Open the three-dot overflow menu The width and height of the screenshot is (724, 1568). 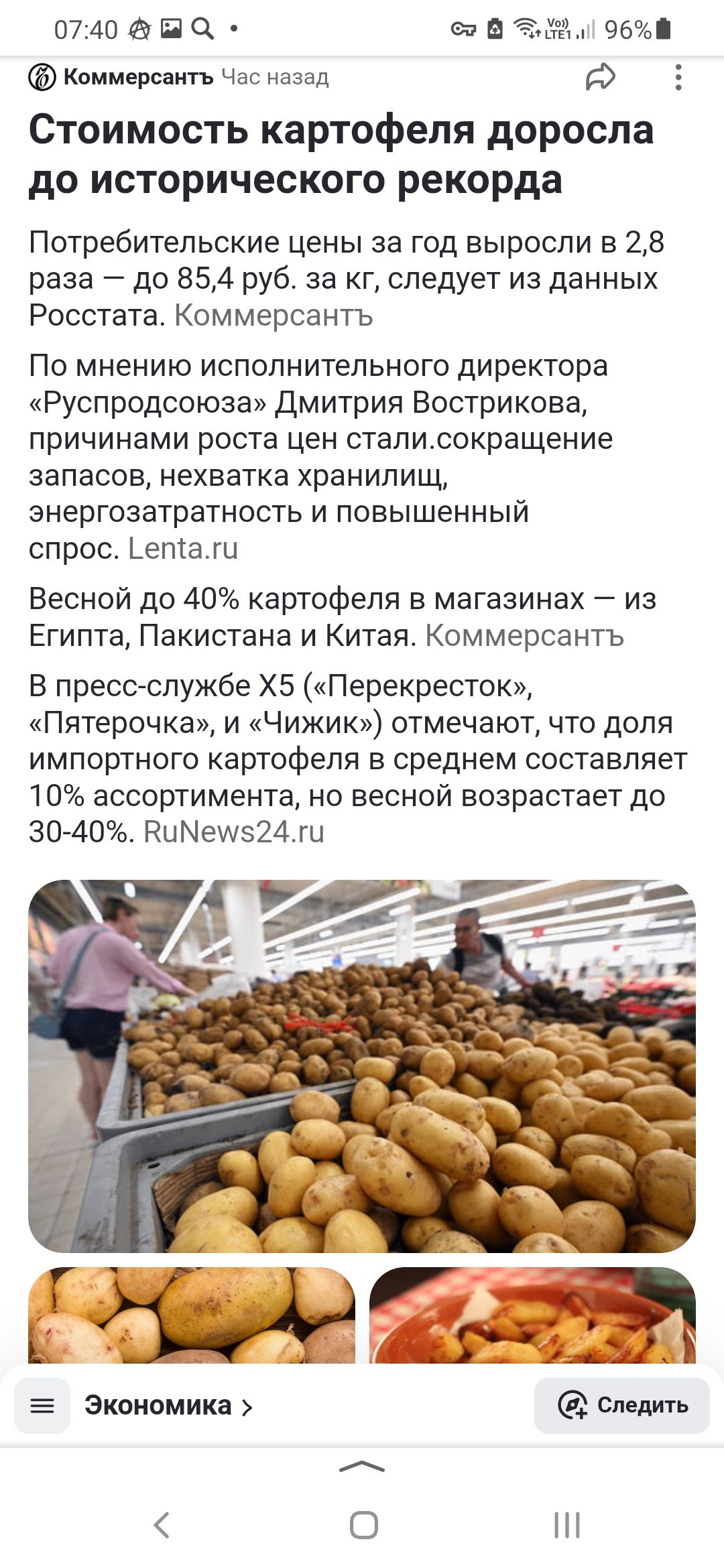[x=678, y=77]
